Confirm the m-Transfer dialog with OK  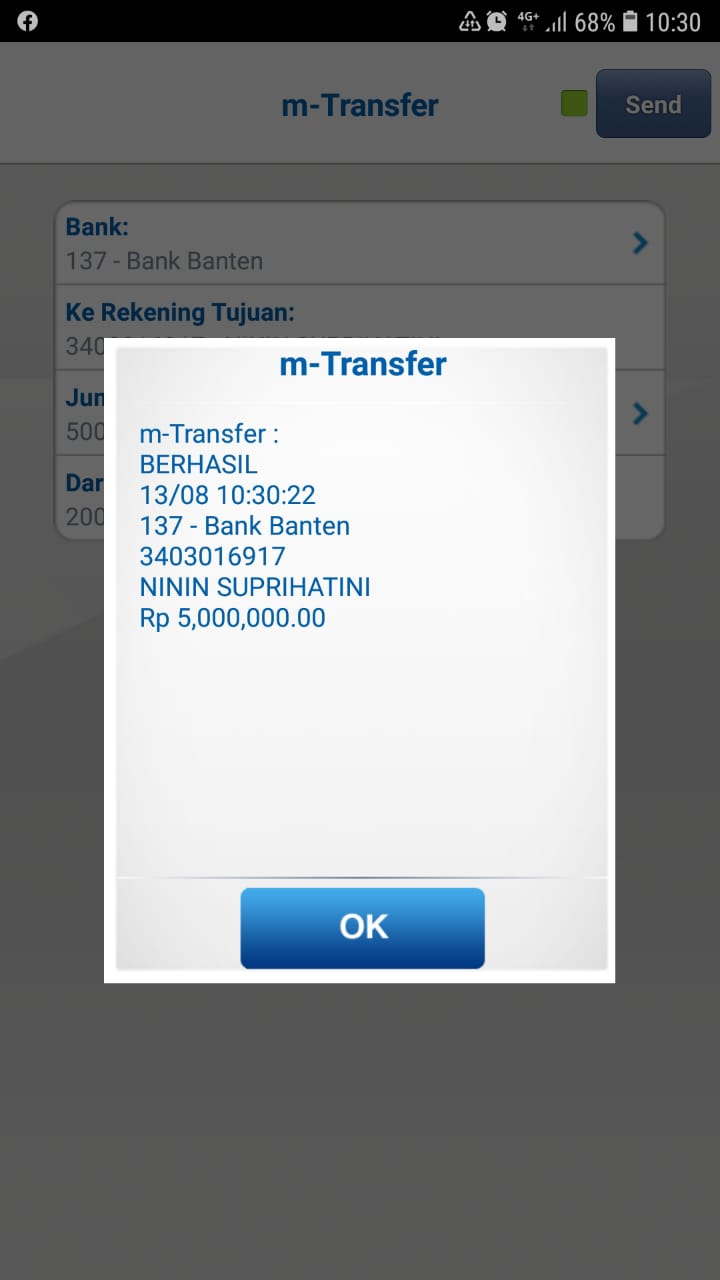pyautogui.click(x=362, y=927)
